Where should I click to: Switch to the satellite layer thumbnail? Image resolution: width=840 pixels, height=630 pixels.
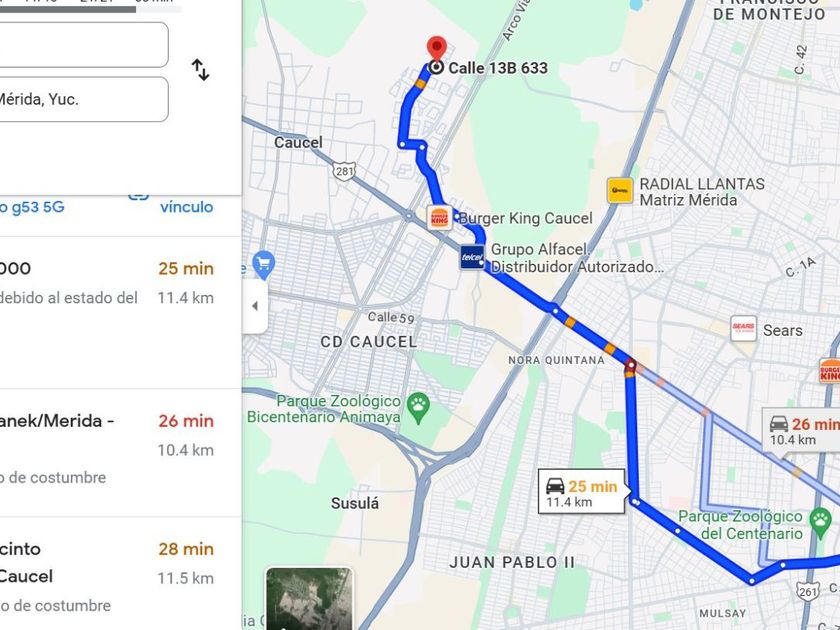click(x=309, y=599)
